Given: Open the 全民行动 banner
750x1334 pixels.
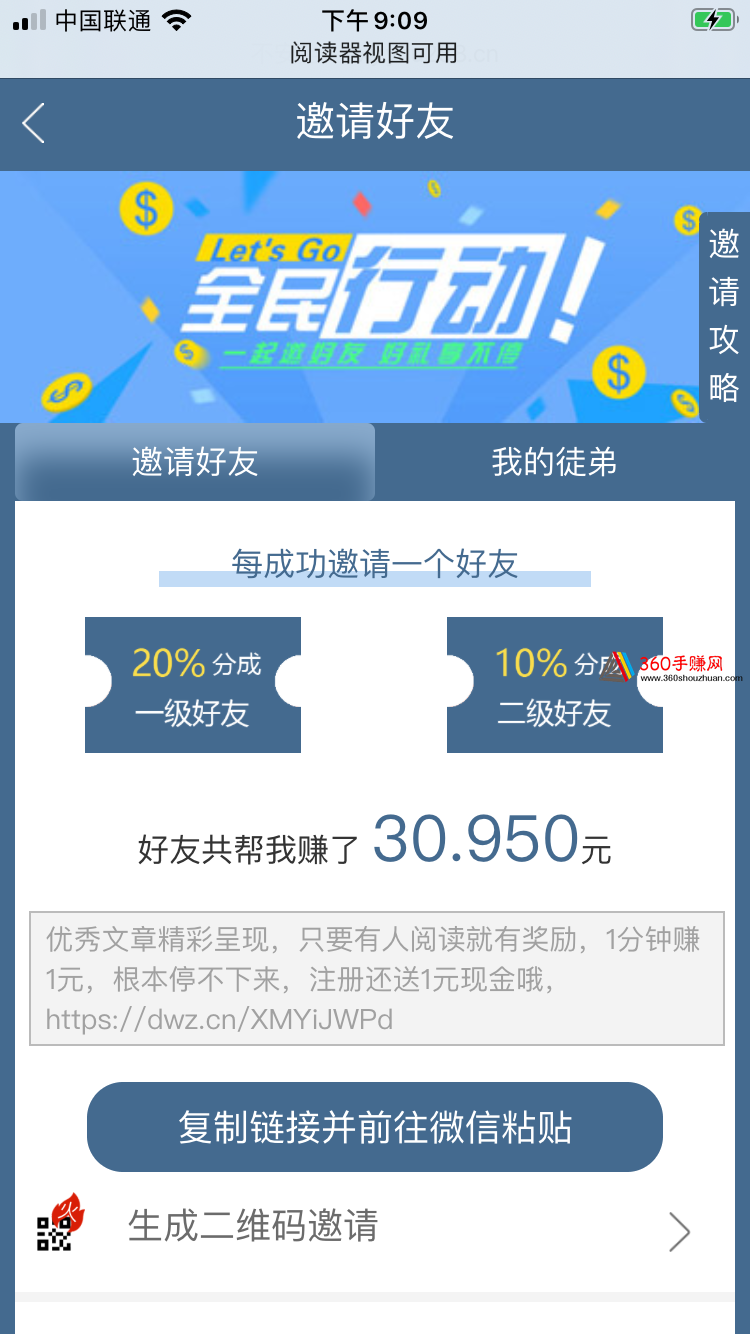Looking at the screenshot, I should click(358, 297).
